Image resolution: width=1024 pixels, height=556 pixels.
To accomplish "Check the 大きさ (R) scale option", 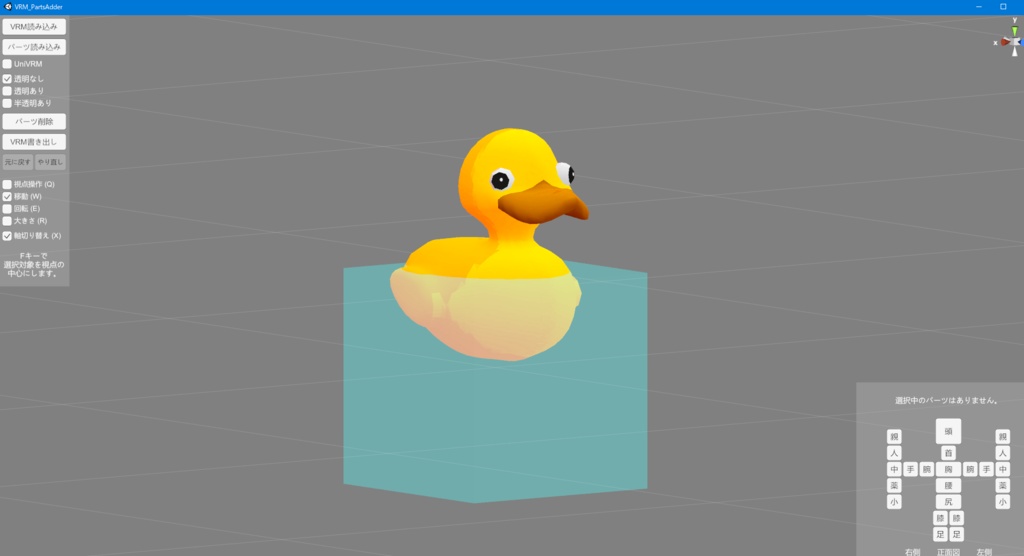I will point(7,221).
